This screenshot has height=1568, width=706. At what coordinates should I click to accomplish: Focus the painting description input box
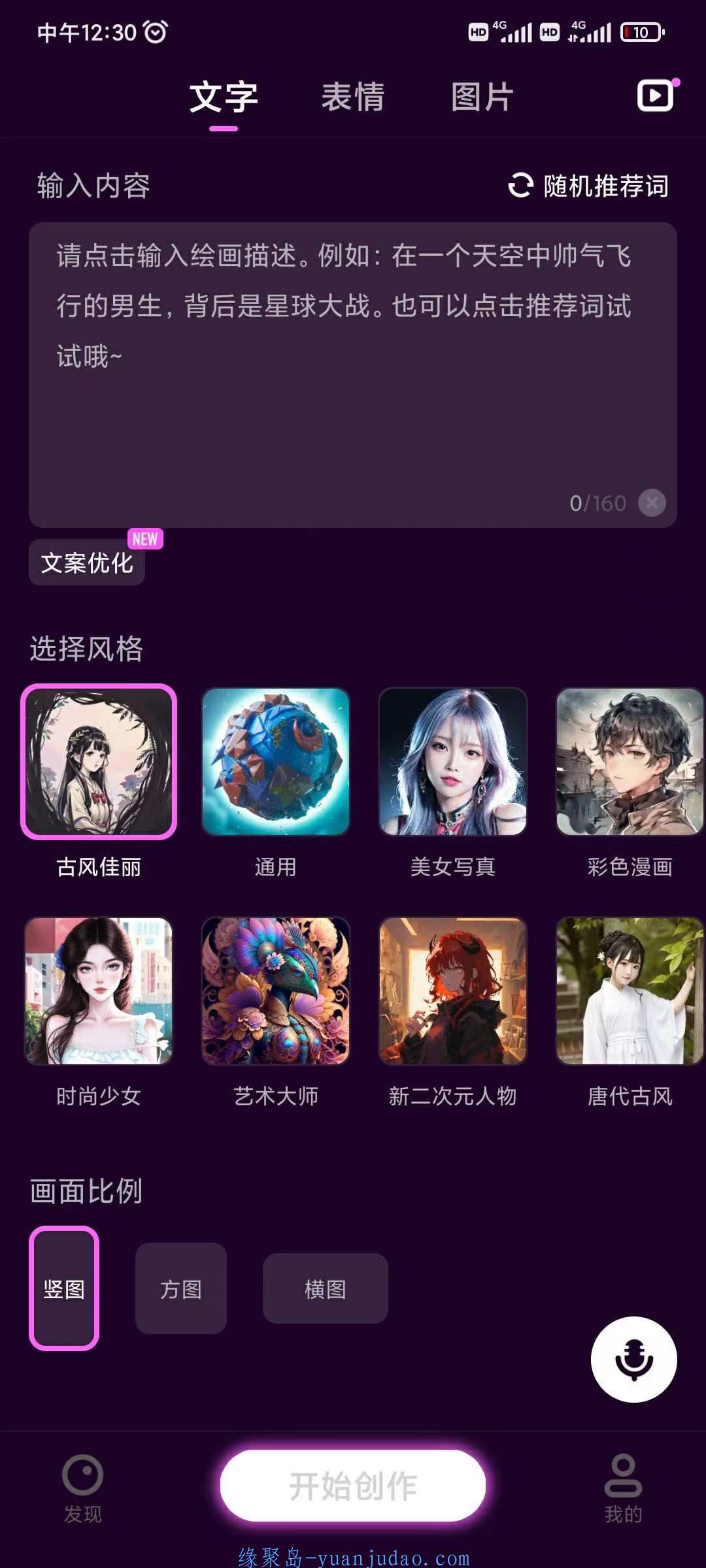[353, 374]
